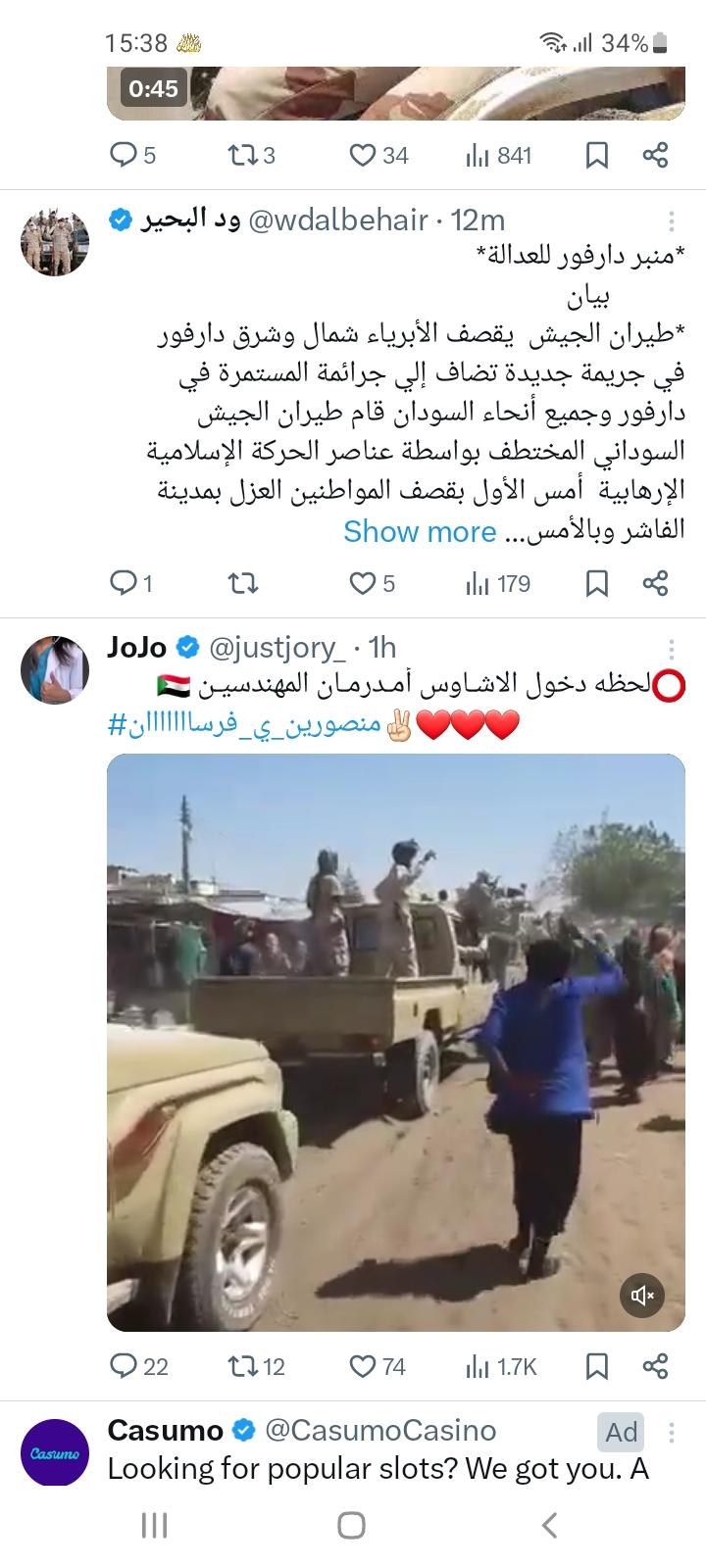Repost the wdalbehair post
The image size is (706, 1568).
(242, 584)
